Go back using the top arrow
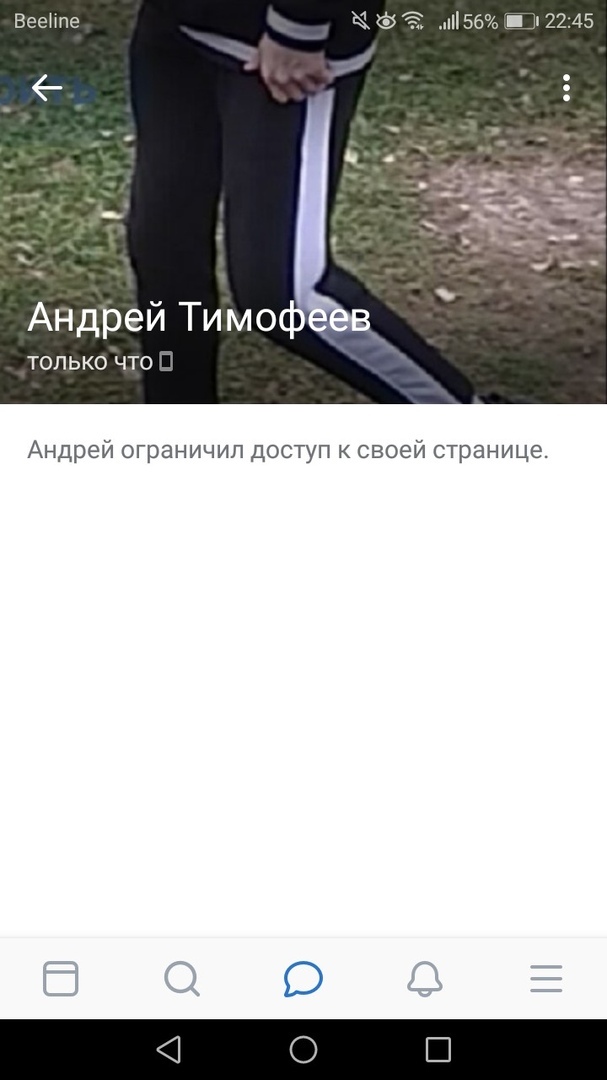The height and width of the screenshot is (1080, 607). [x=46, y=88]
